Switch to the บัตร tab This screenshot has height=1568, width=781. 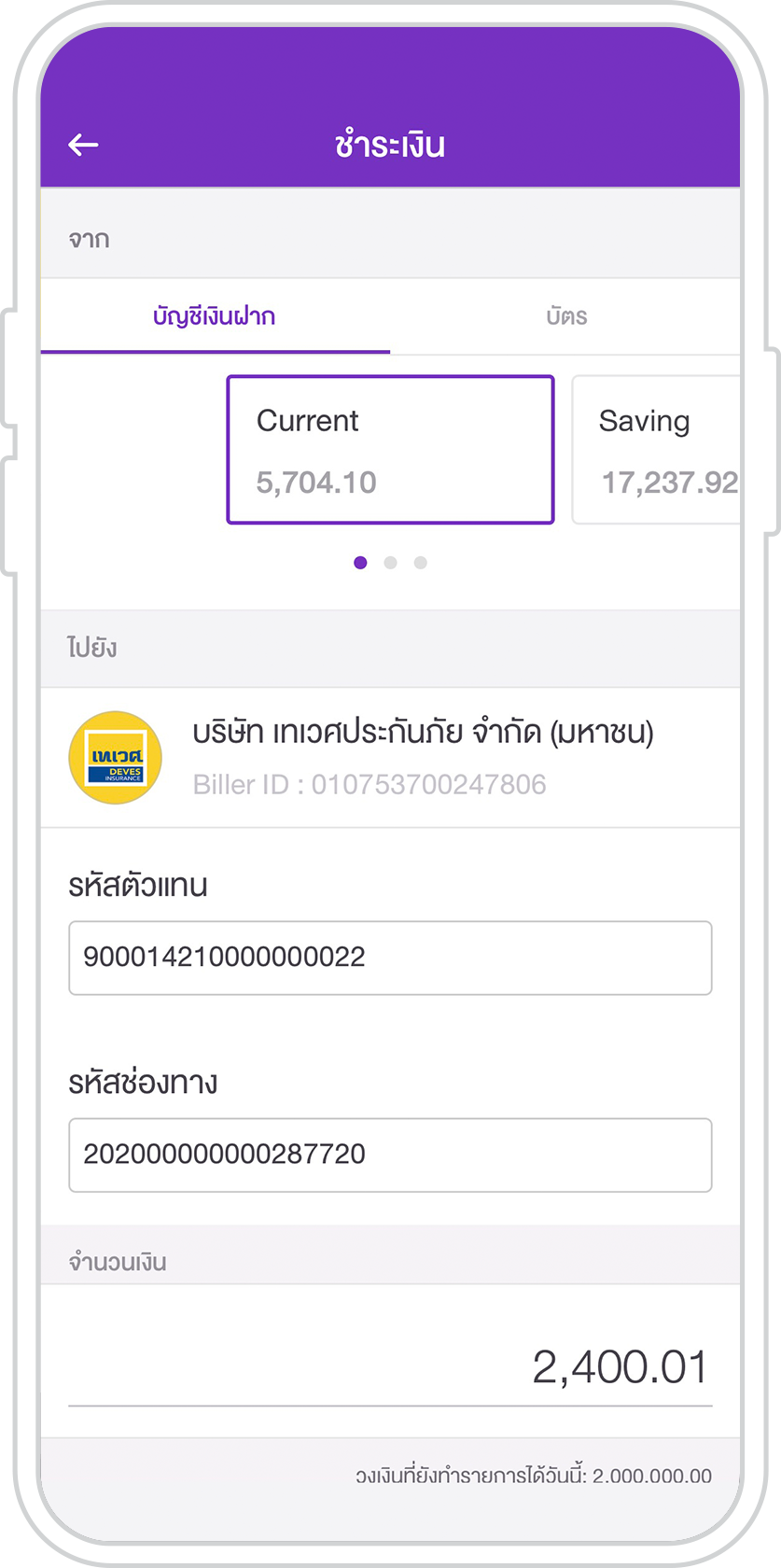566,316
